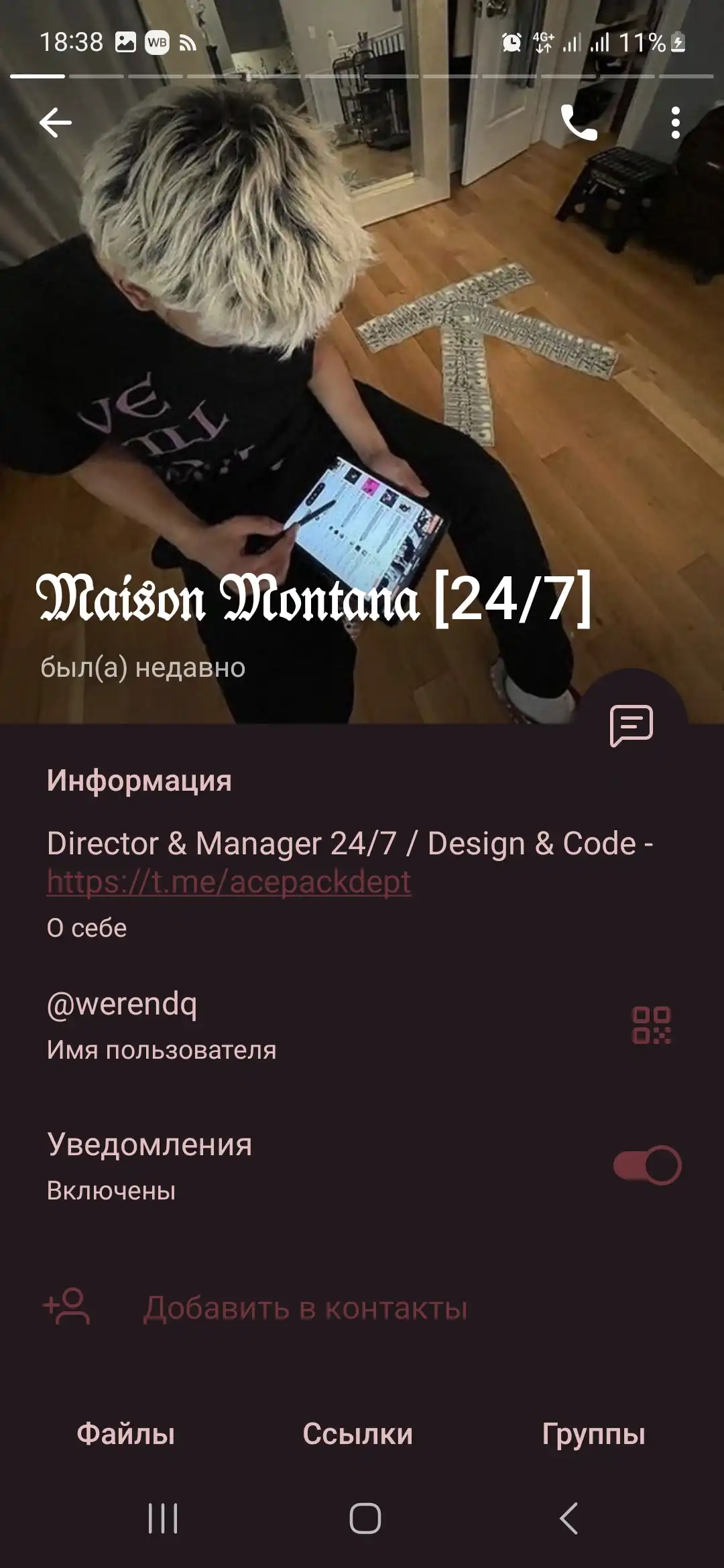Switch to the Группы tab
Screen dimensions: 724x1568
click(593, 1434)
